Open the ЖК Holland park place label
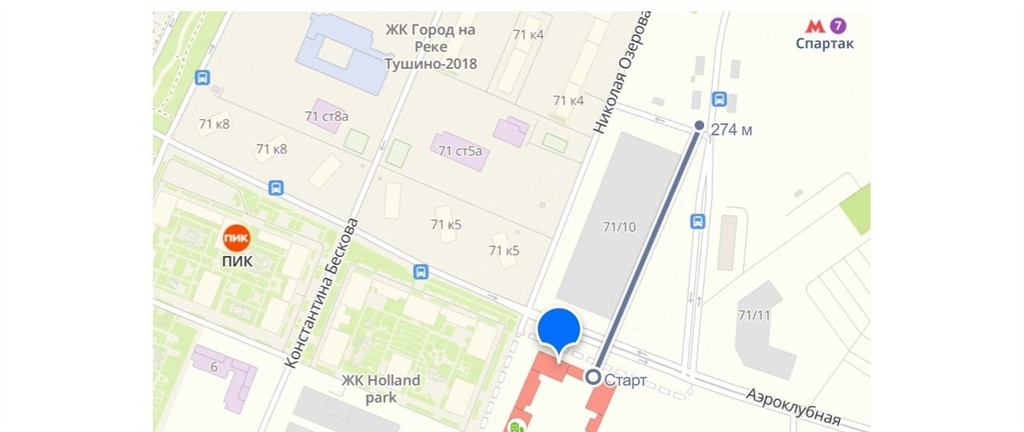The height and width of the screenshot is (432, 1024). (x=383, y=388)
